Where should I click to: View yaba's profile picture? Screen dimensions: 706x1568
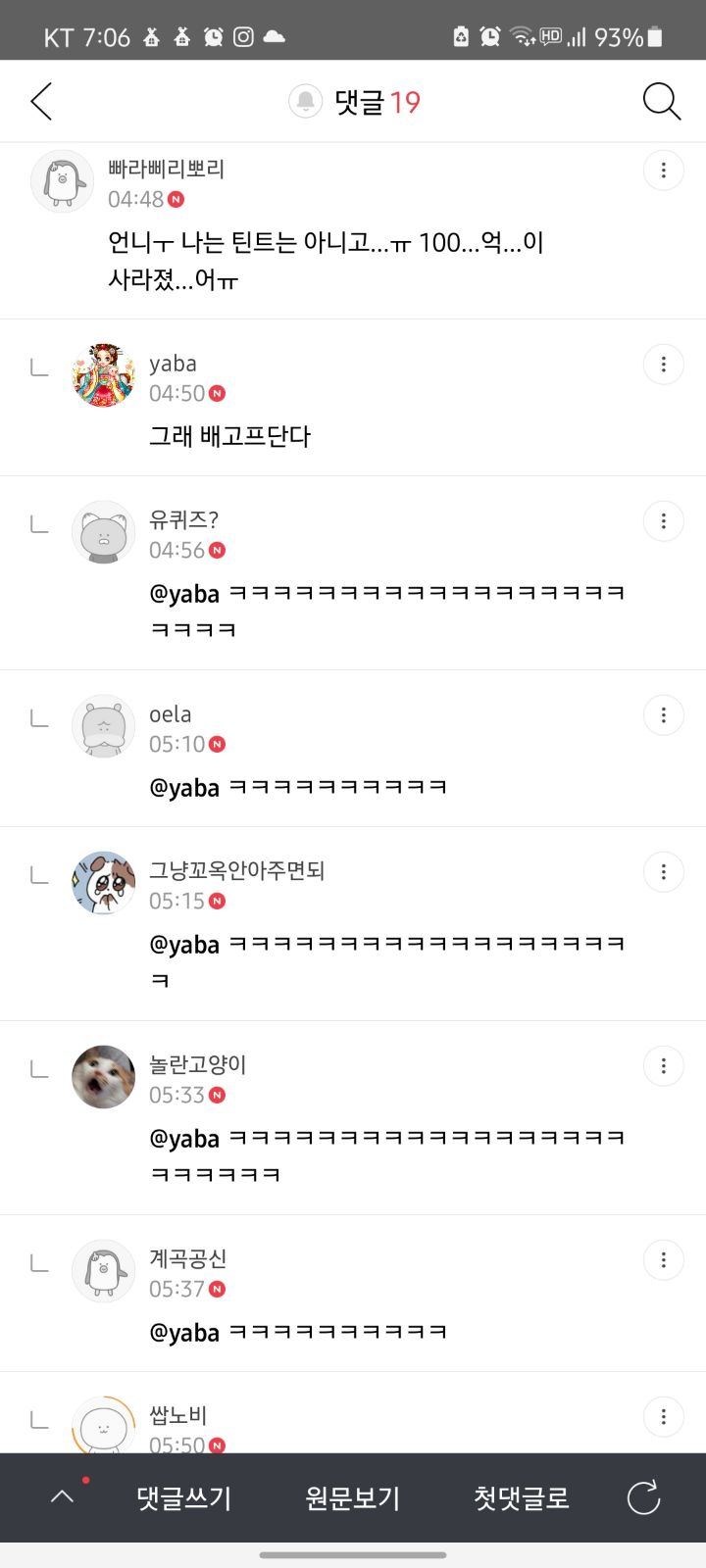click(103, 376)
